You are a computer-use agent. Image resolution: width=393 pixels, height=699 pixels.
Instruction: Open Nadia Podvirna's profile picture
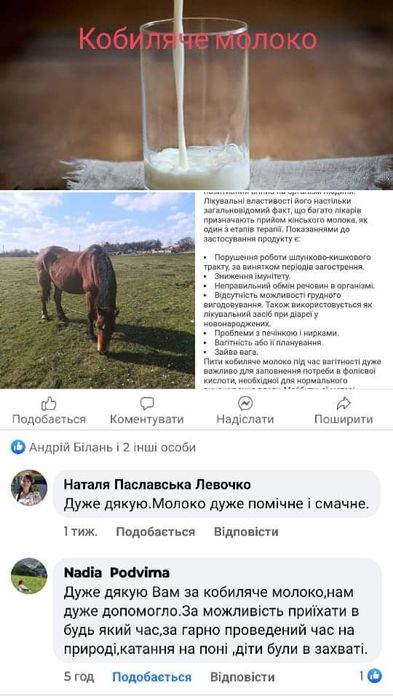click(29, 576)
